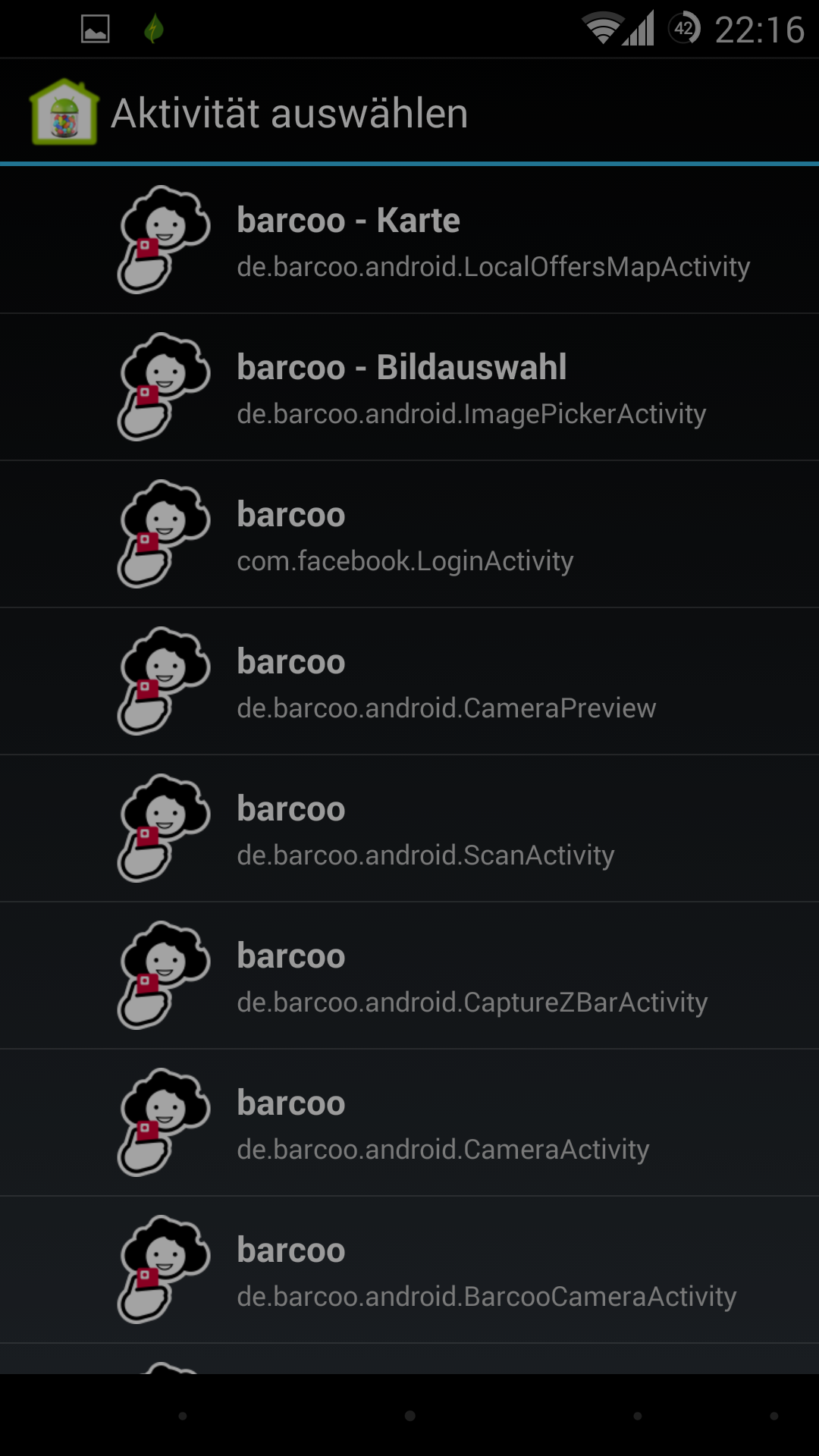
Task: Open the com.facebook.LoginActivity entry
Action: pyautogui.click(x=409, y=534)
